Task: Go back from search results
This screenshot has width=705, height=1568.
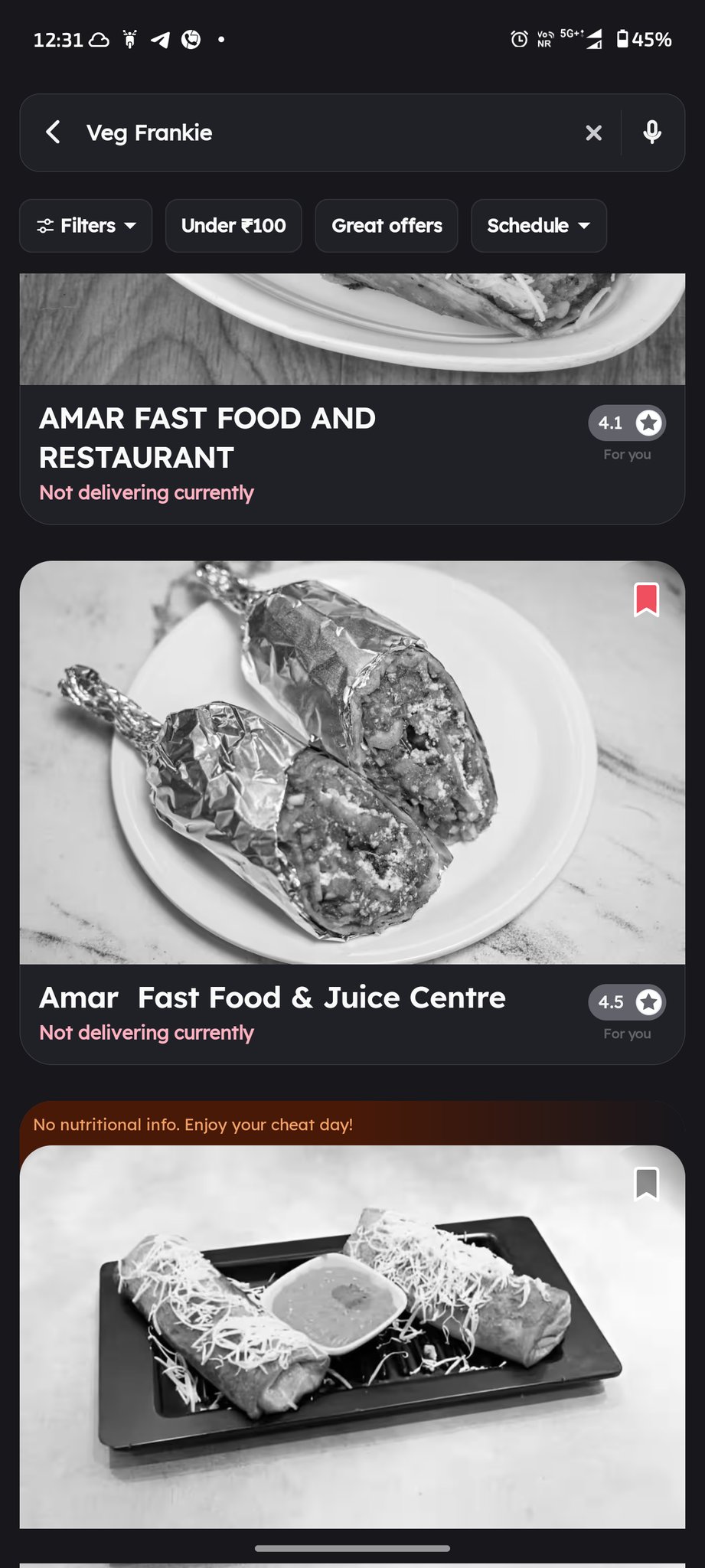Action: [53, 132]
